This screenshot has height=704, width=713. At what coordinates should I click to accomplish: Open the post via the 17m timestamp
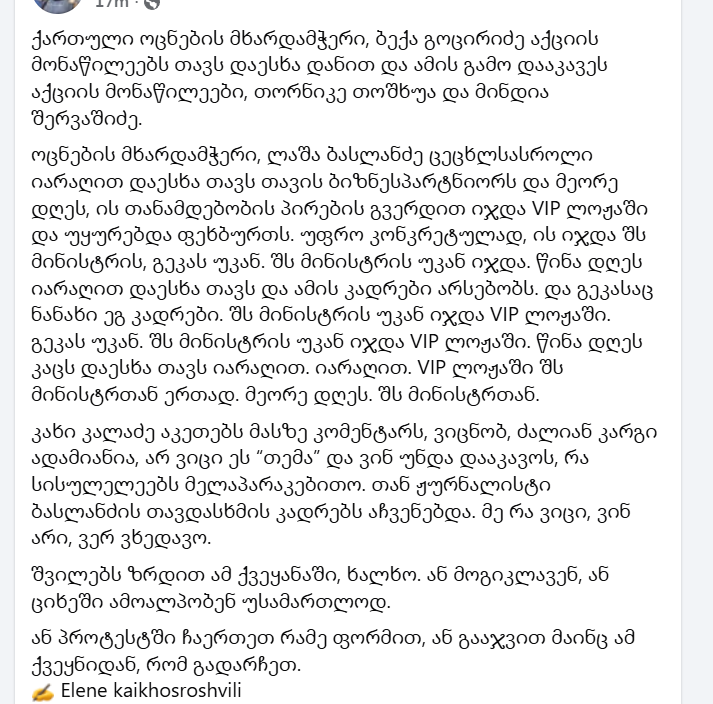coord(111,4)
